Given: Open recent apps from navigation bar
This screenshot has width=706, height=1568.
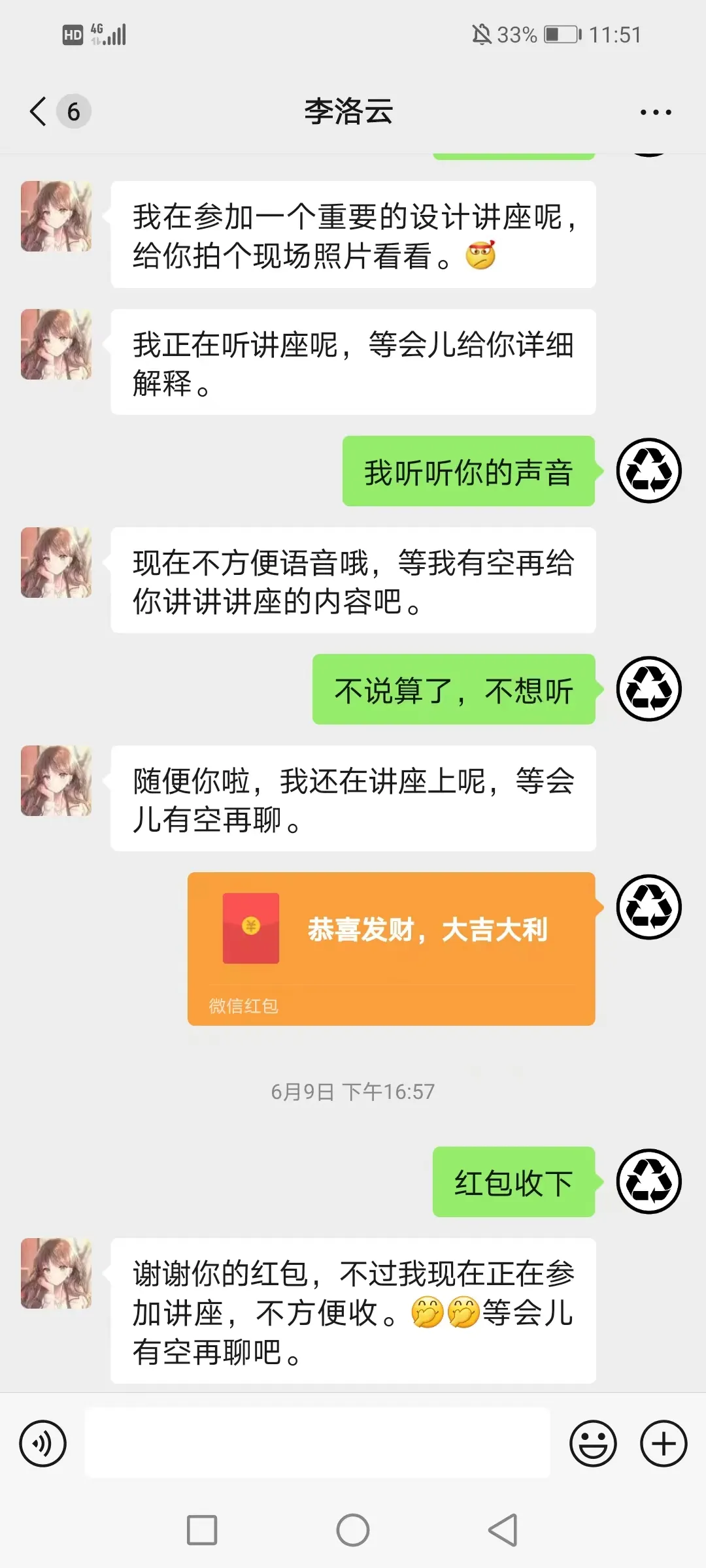Looking at the screenshot, I should [x=202, y=1530].
